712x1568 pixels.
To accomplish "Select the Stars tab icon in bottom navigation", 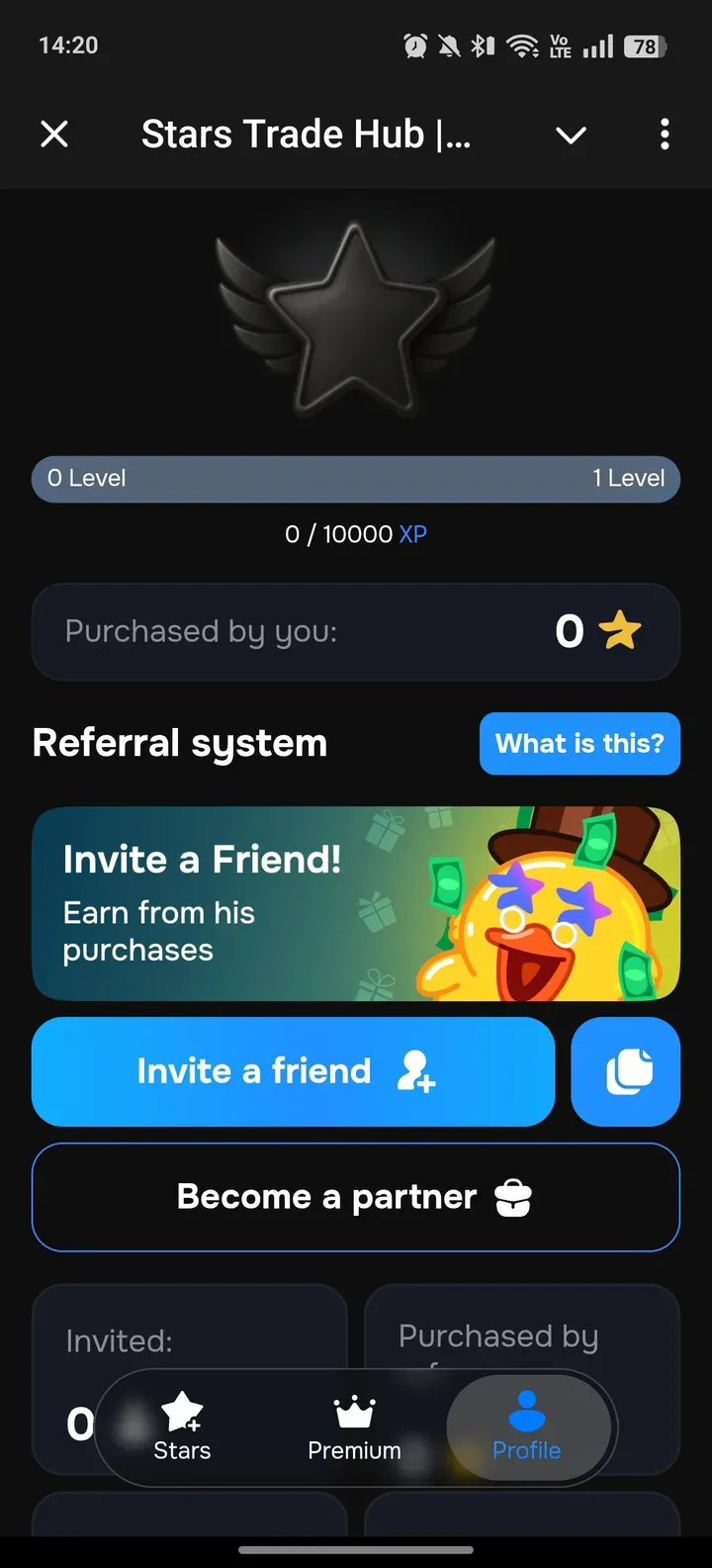I will pos(182,1413).
